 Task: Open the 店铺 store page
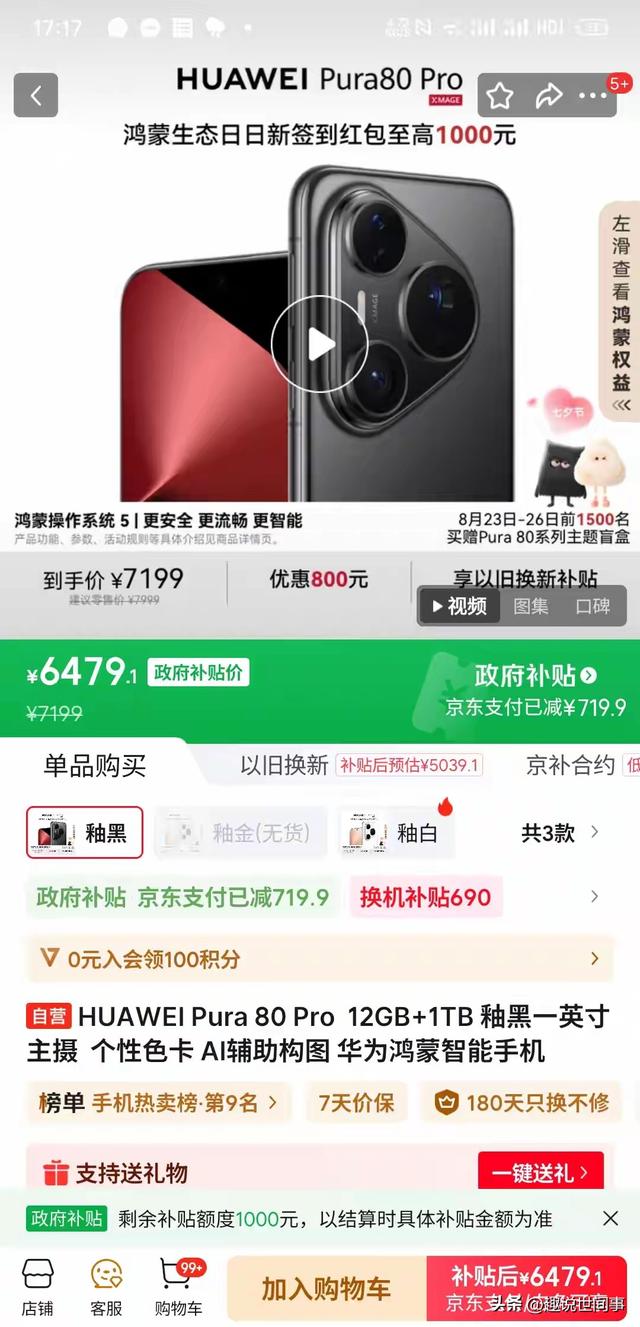coord(37,1287)
